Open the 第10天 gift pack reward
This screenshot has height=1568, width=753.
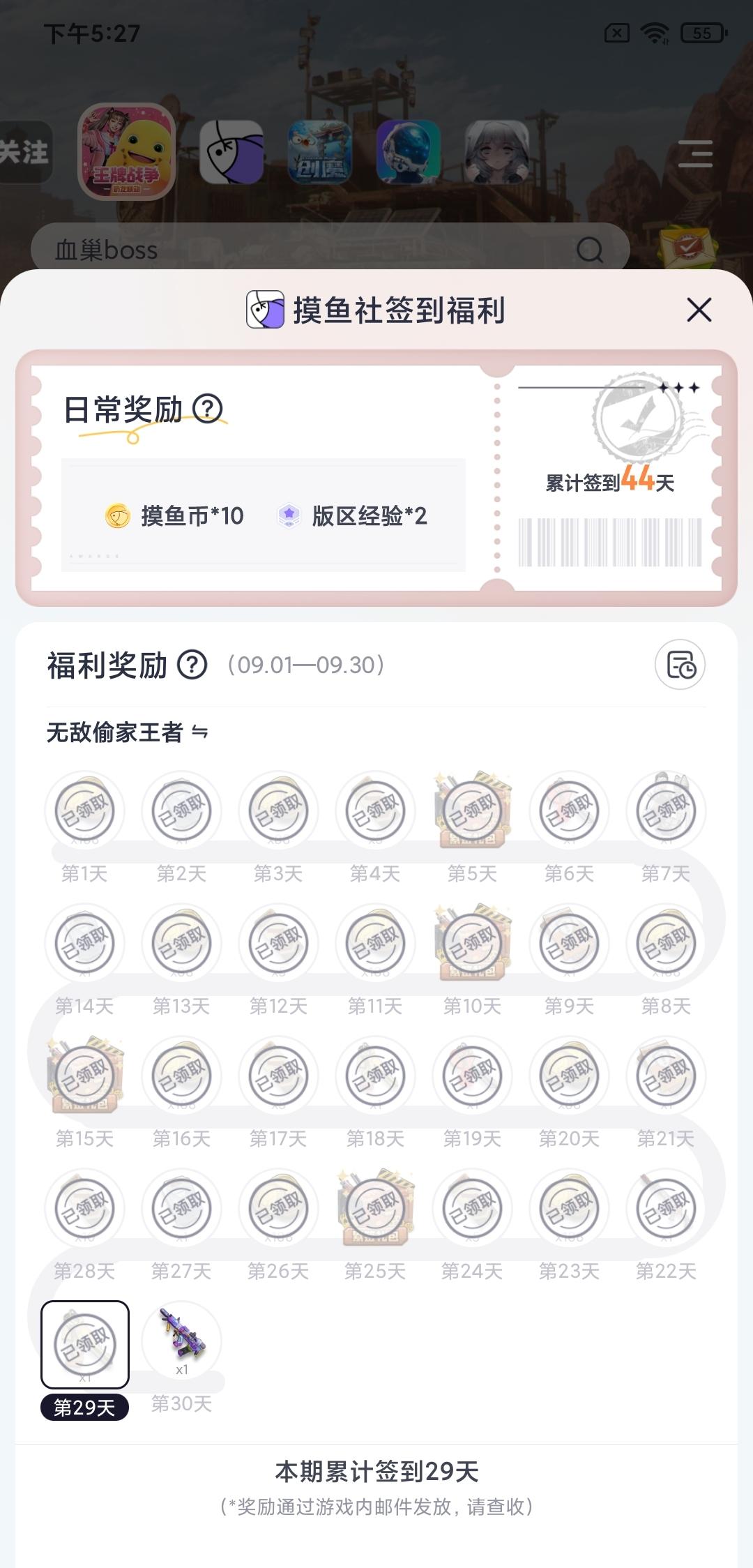[472, 943]
